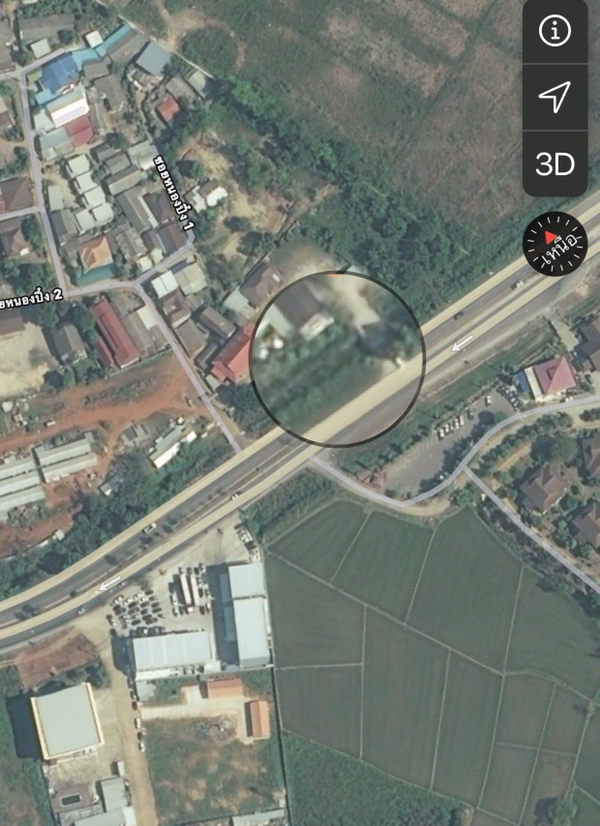Center map on current location
This screenshot has width=600, height=826.
(x=555, y=97)
